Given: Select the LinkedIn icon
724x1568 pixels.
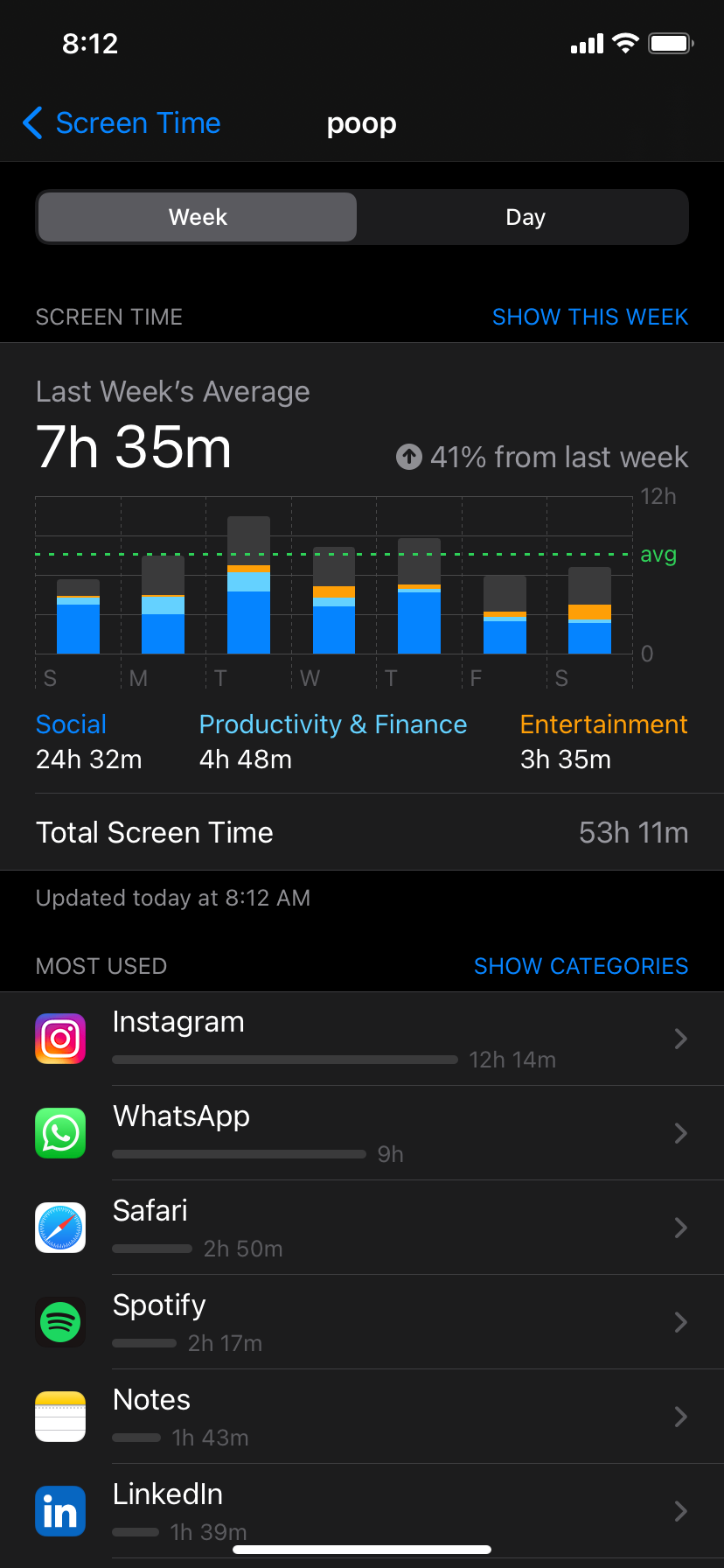Looking at the screenshot, I should tap(59, 1510).
